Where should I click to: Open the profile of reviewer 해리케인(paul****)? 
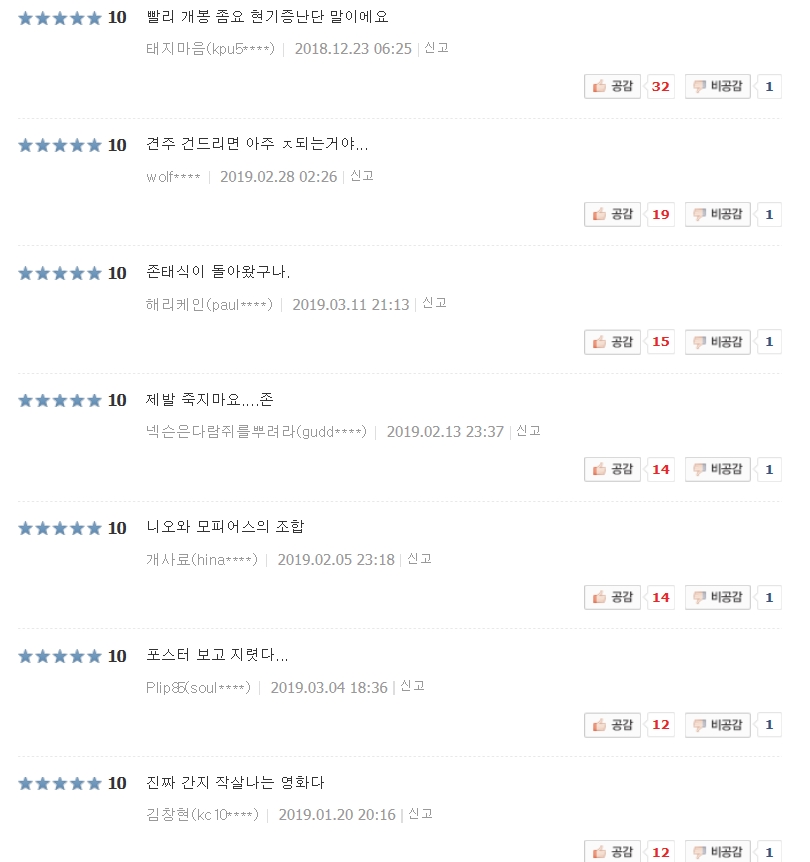pyautogui.click(x=209, y=305)
